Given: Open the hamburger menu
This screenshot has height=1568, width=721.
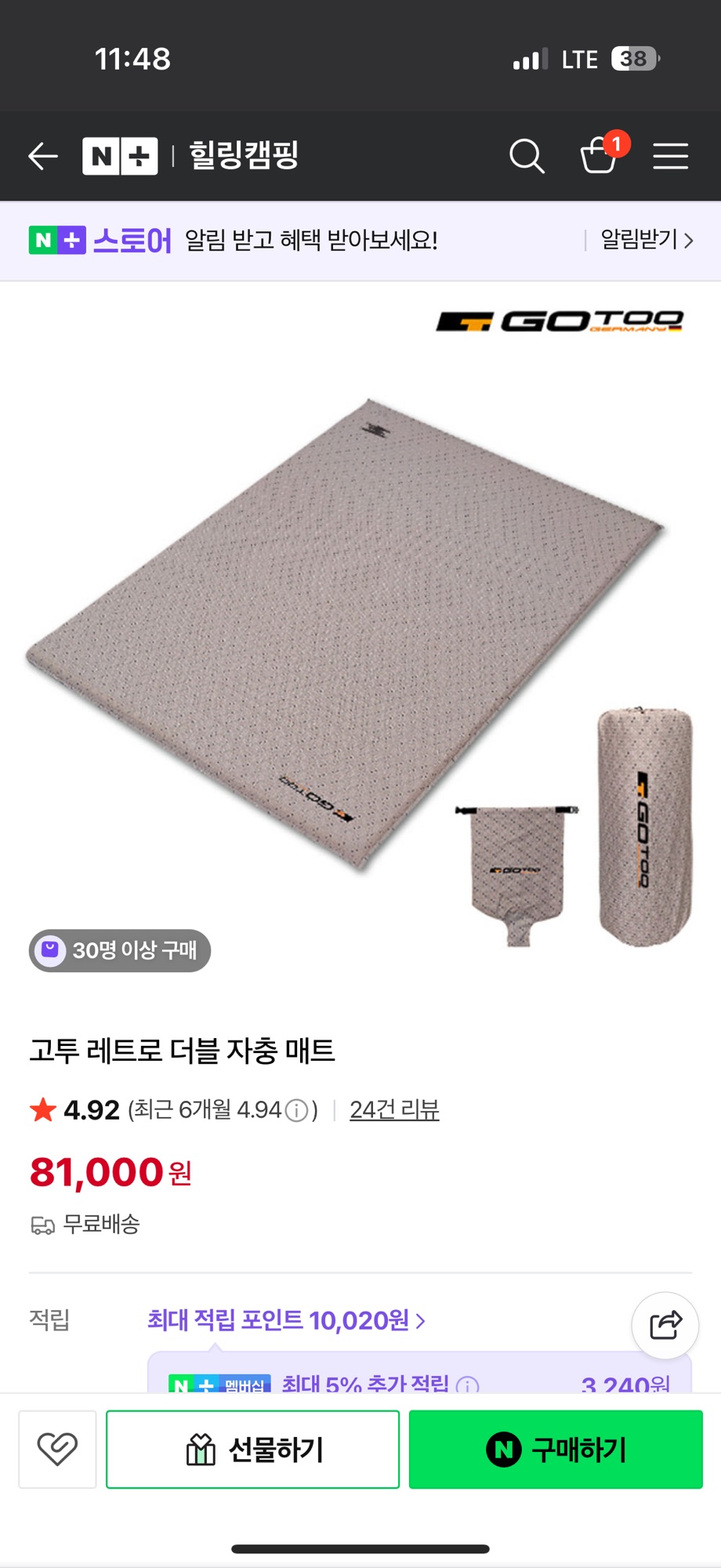Looking at the screenshot, I should coord(670,157).
